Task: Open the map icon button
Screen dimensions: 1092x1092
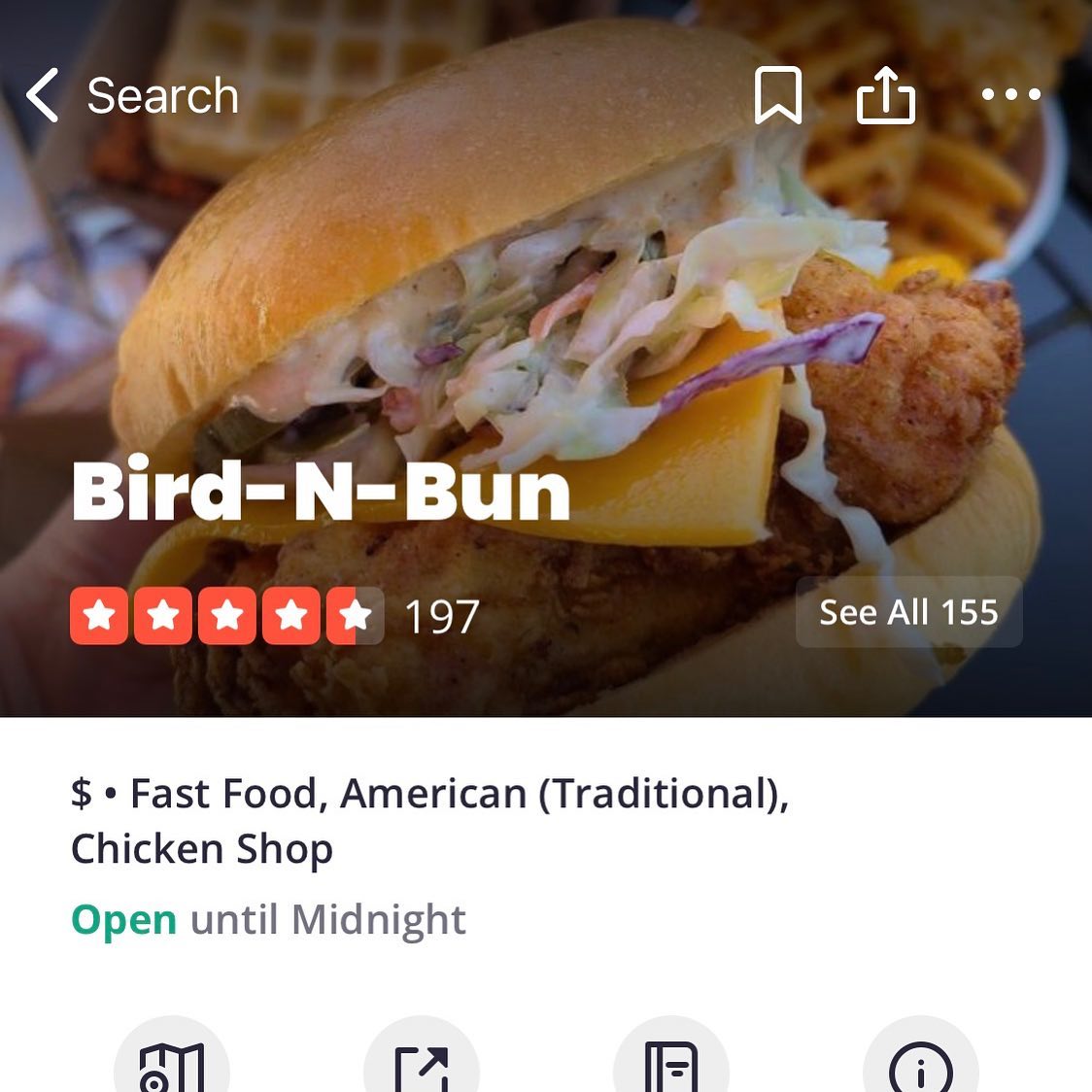Action: click(172, 1065)
